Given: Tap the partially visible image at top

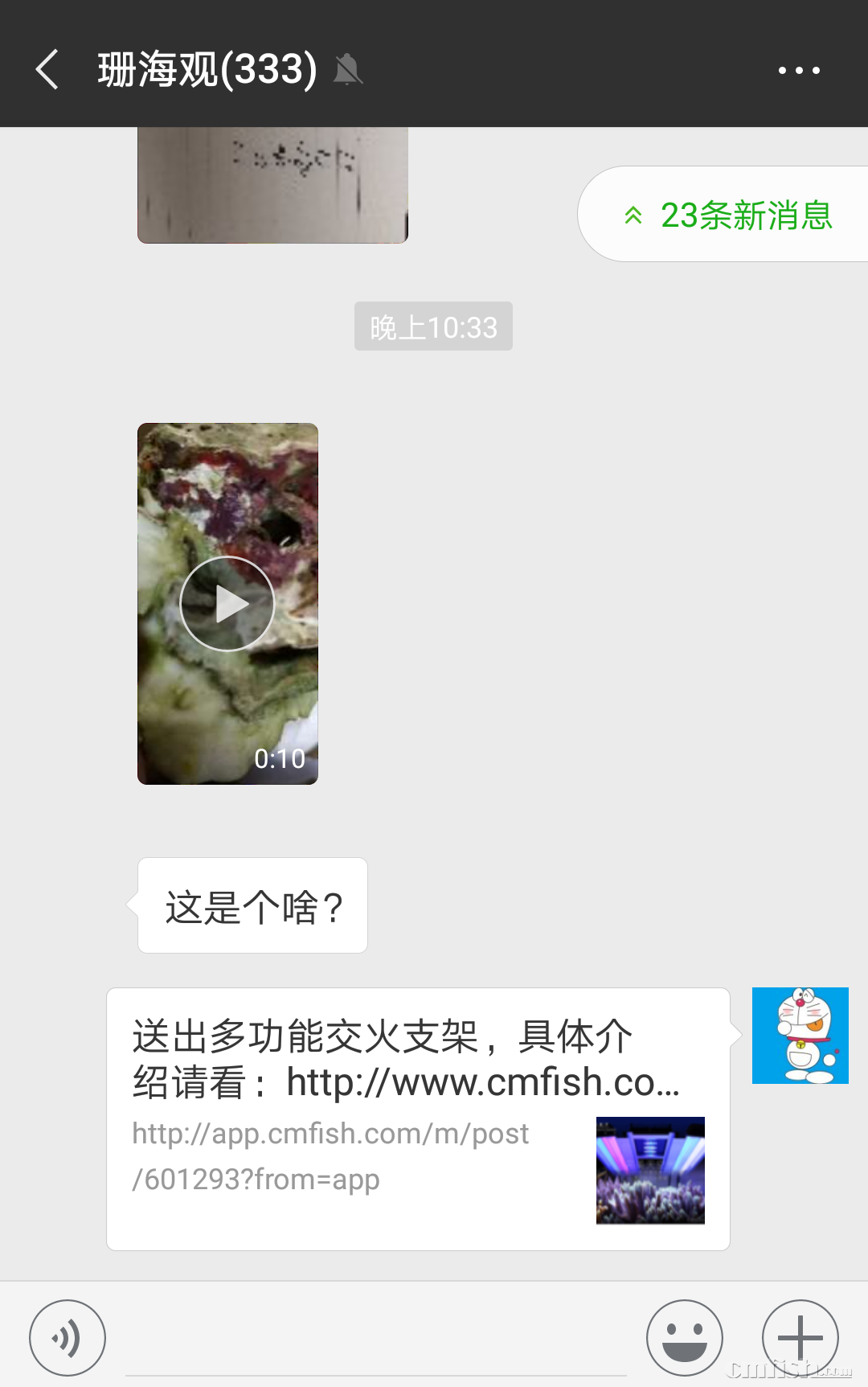Looking at the screenshot, I should (272, 185).
